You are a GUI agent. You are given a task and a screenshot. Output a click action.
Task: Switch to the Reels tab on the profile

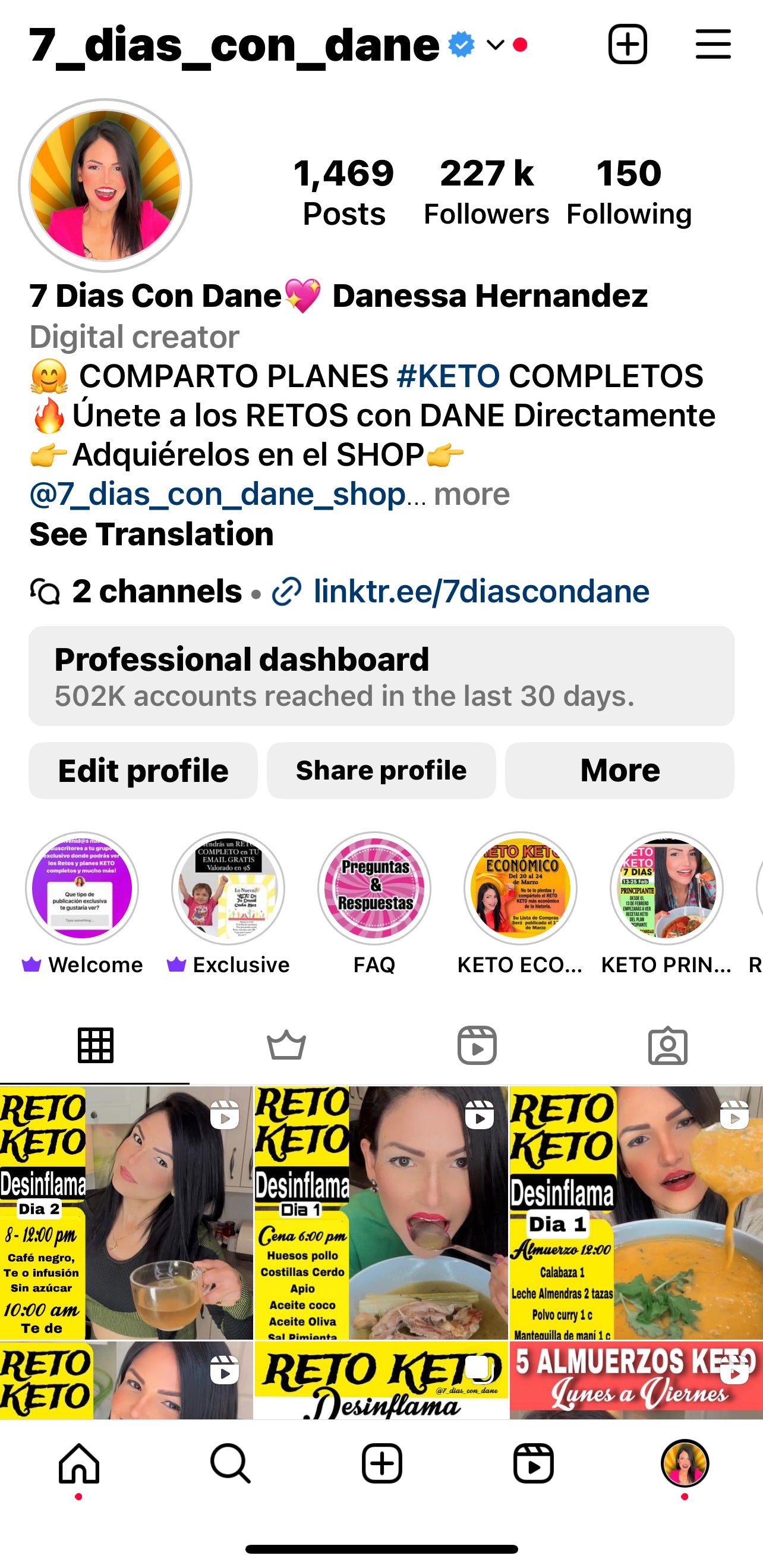tap(477, 1046)
